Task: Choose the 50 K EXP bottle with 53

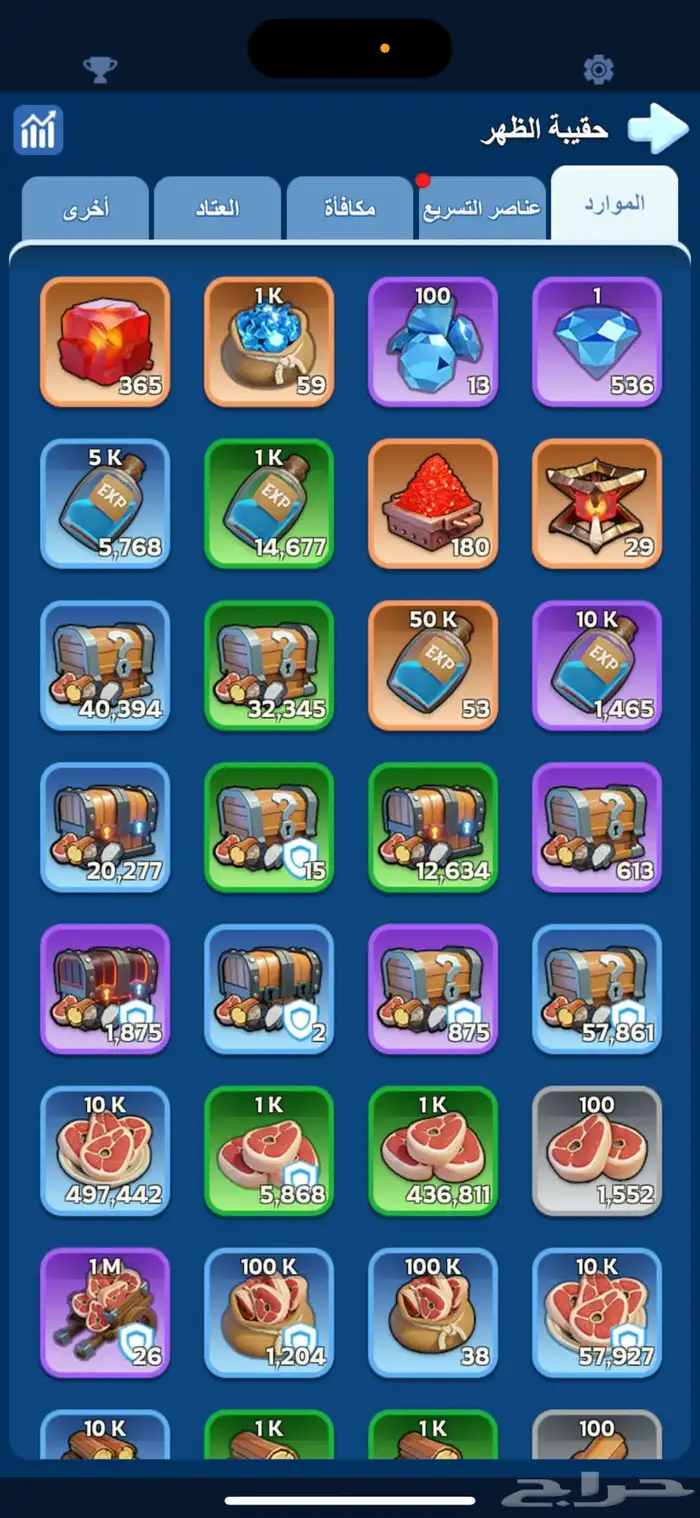Action: click(433, 666)
